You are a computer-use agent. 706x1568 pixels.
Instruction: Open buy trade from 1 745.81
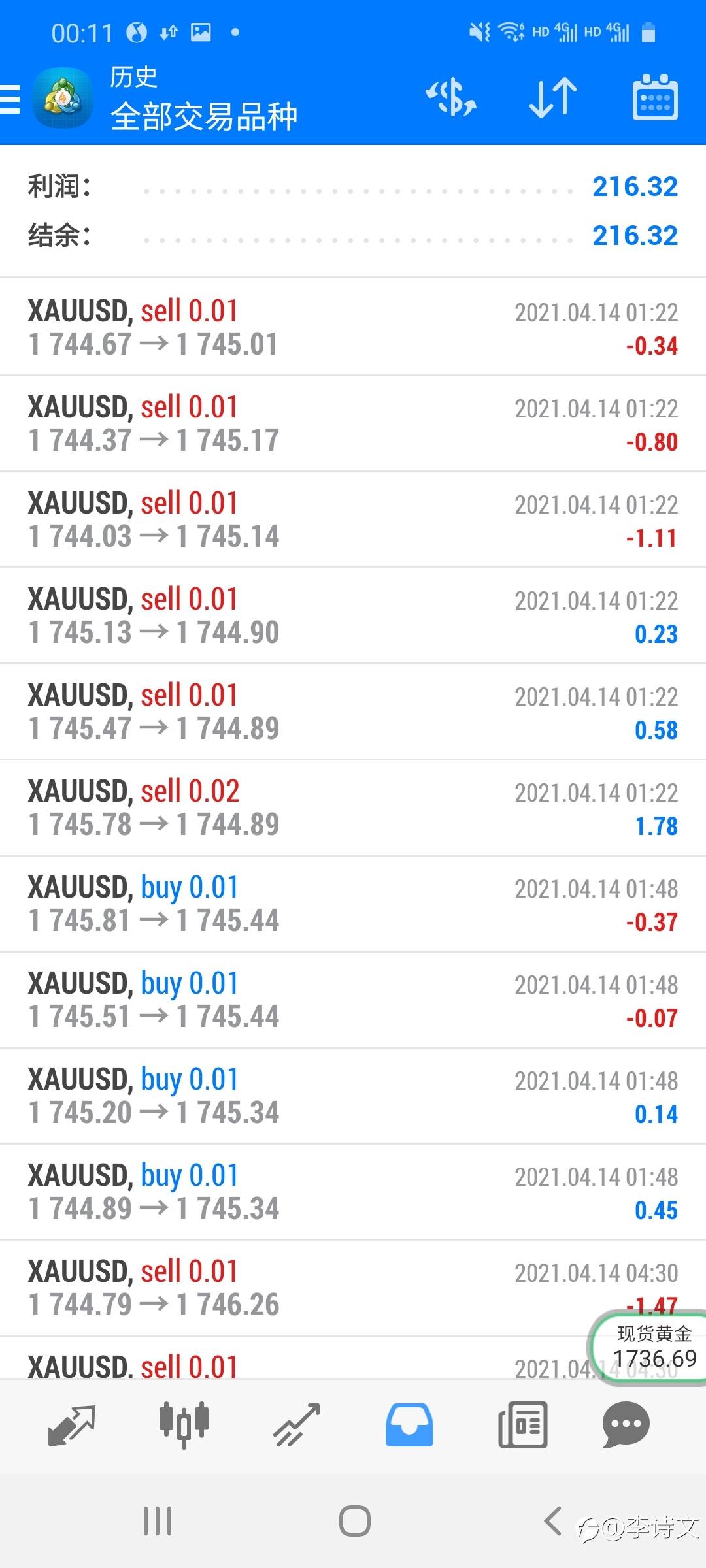pos(353,904)
